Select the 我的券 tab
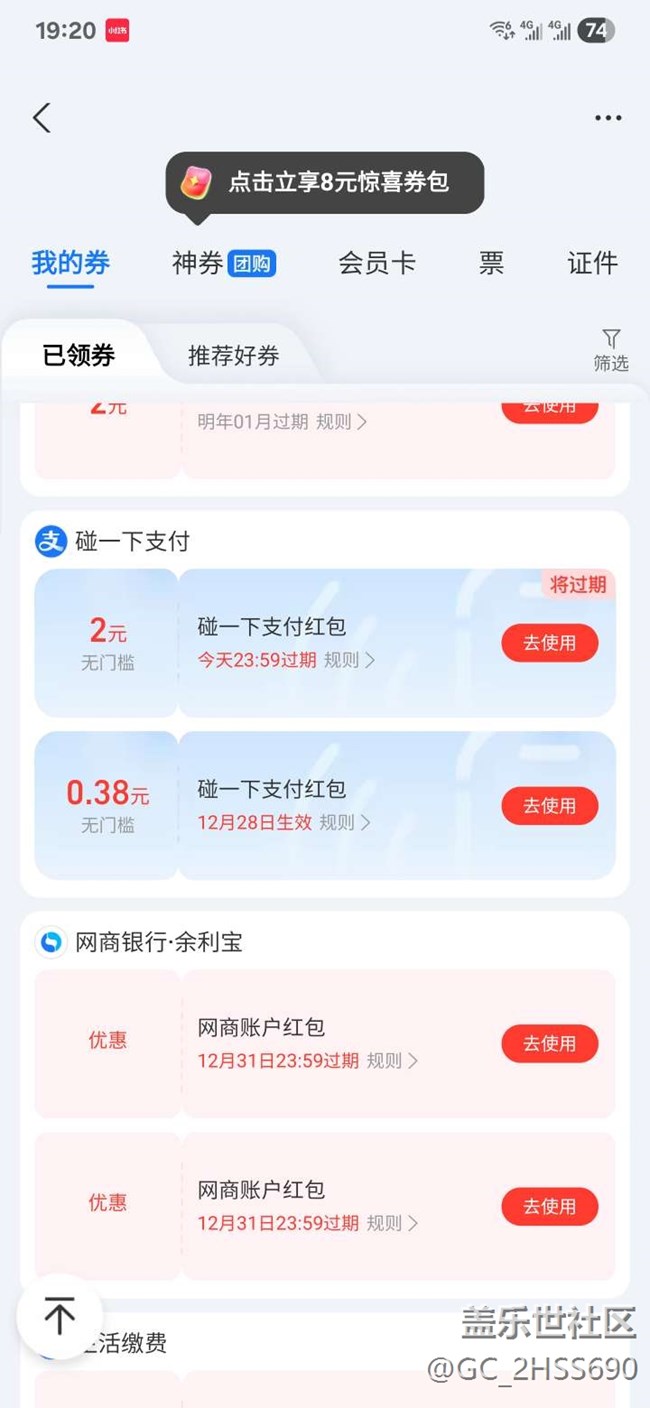This screenshot has width=650, height=1408. tap(70, 263)
